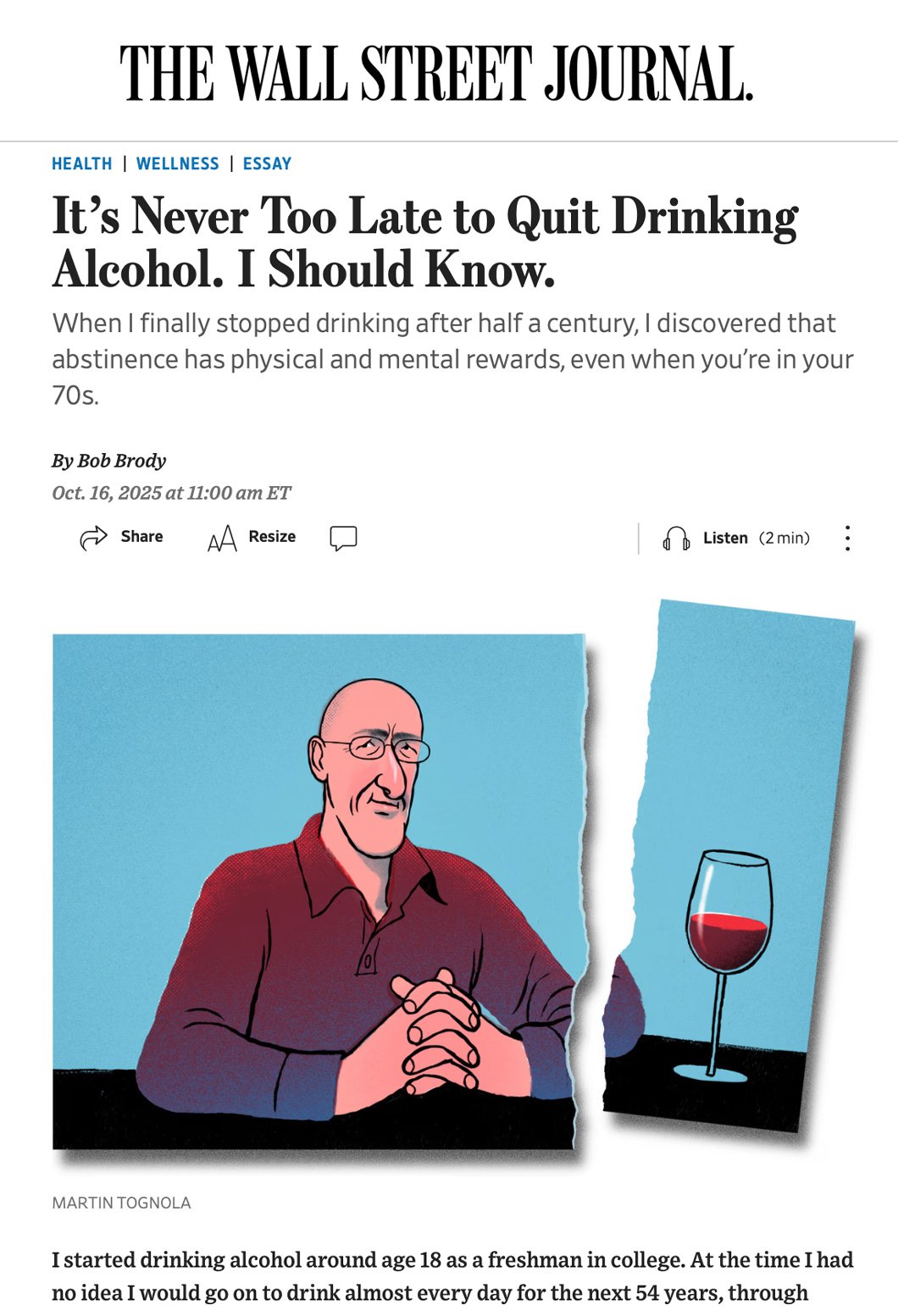915x1316 pixels.
Task: Go to the WELLNESS category
Action: (177, 163)
